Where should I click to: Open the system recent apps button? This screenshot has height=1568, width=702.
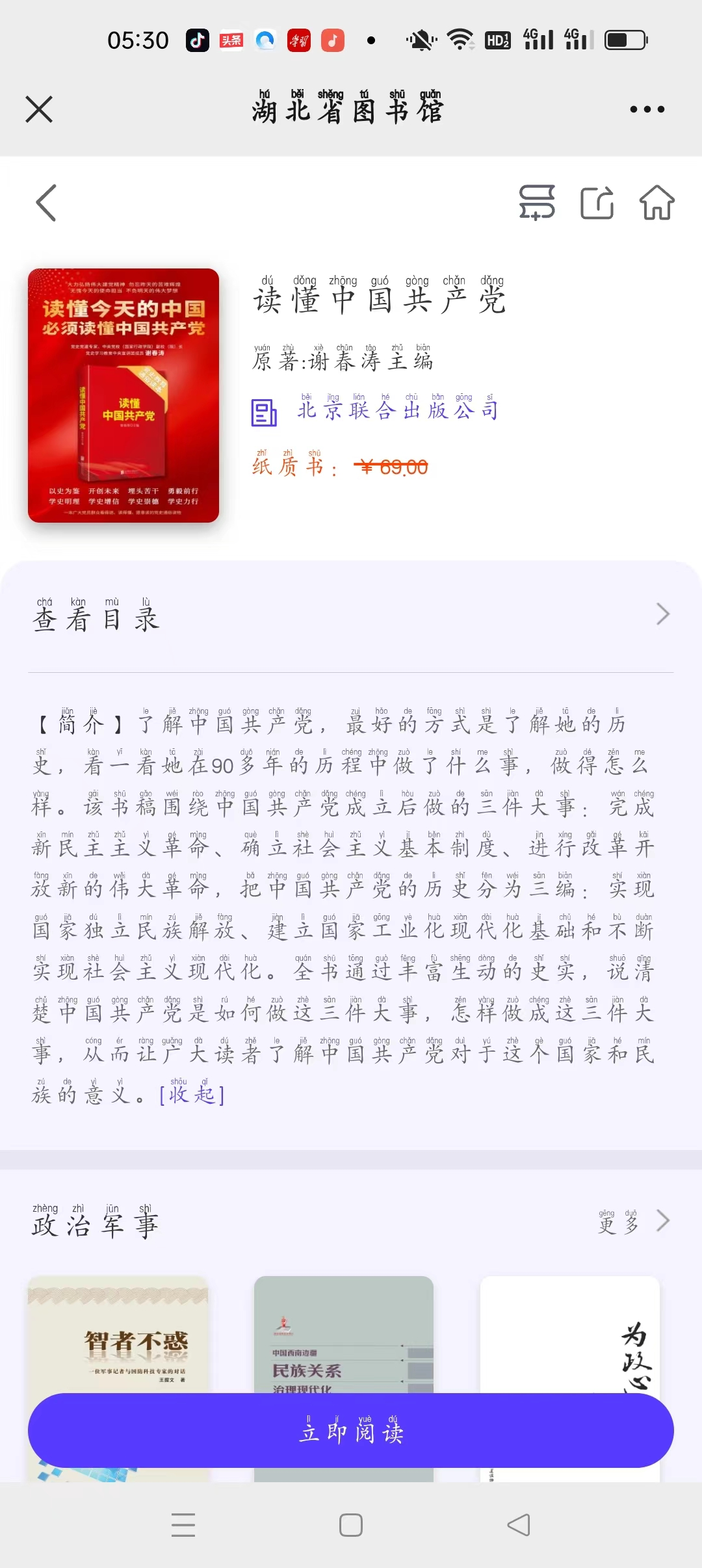[x=183, y=1524]
